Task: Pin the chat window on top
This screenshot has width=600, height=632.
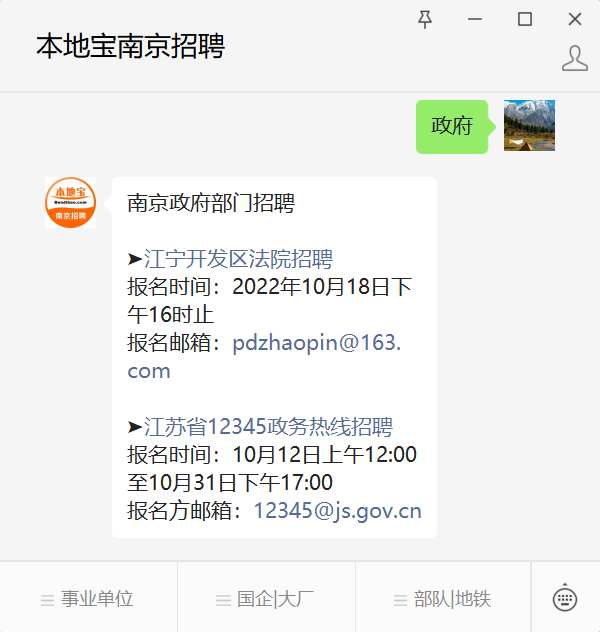Action: click(x=425, y=19)
